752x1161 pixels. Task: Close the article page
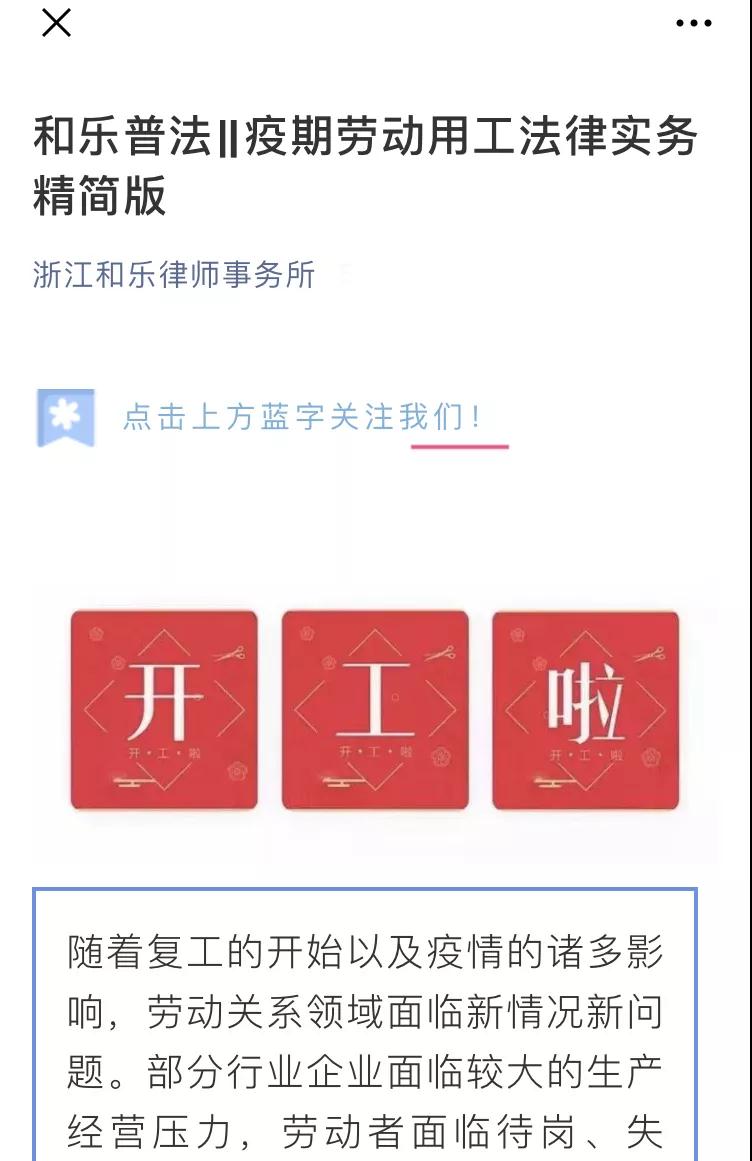pyautogui.click(x=56, y=23)
